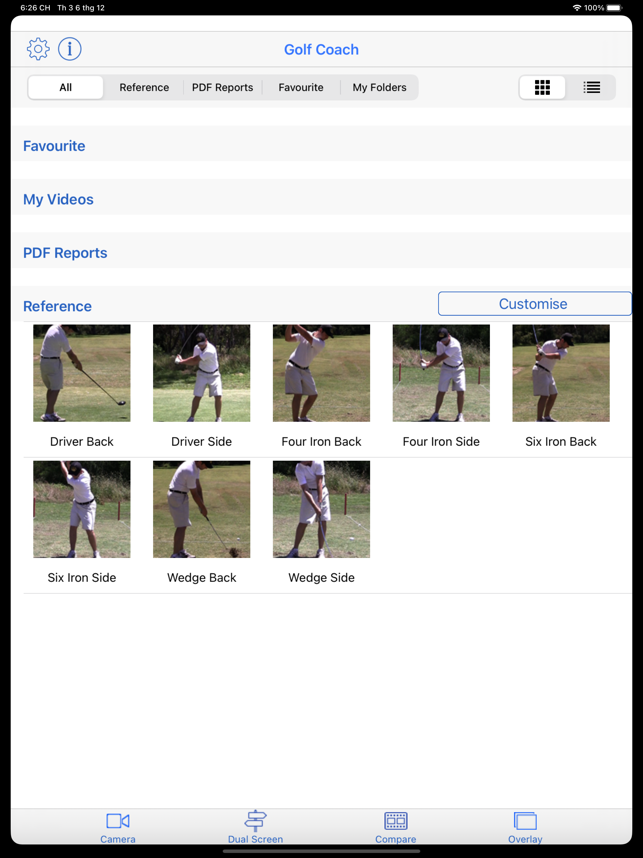This screenshot has height=858, width=643.
Task: Play the Four Iron Back video
Action: click(321, 373)
